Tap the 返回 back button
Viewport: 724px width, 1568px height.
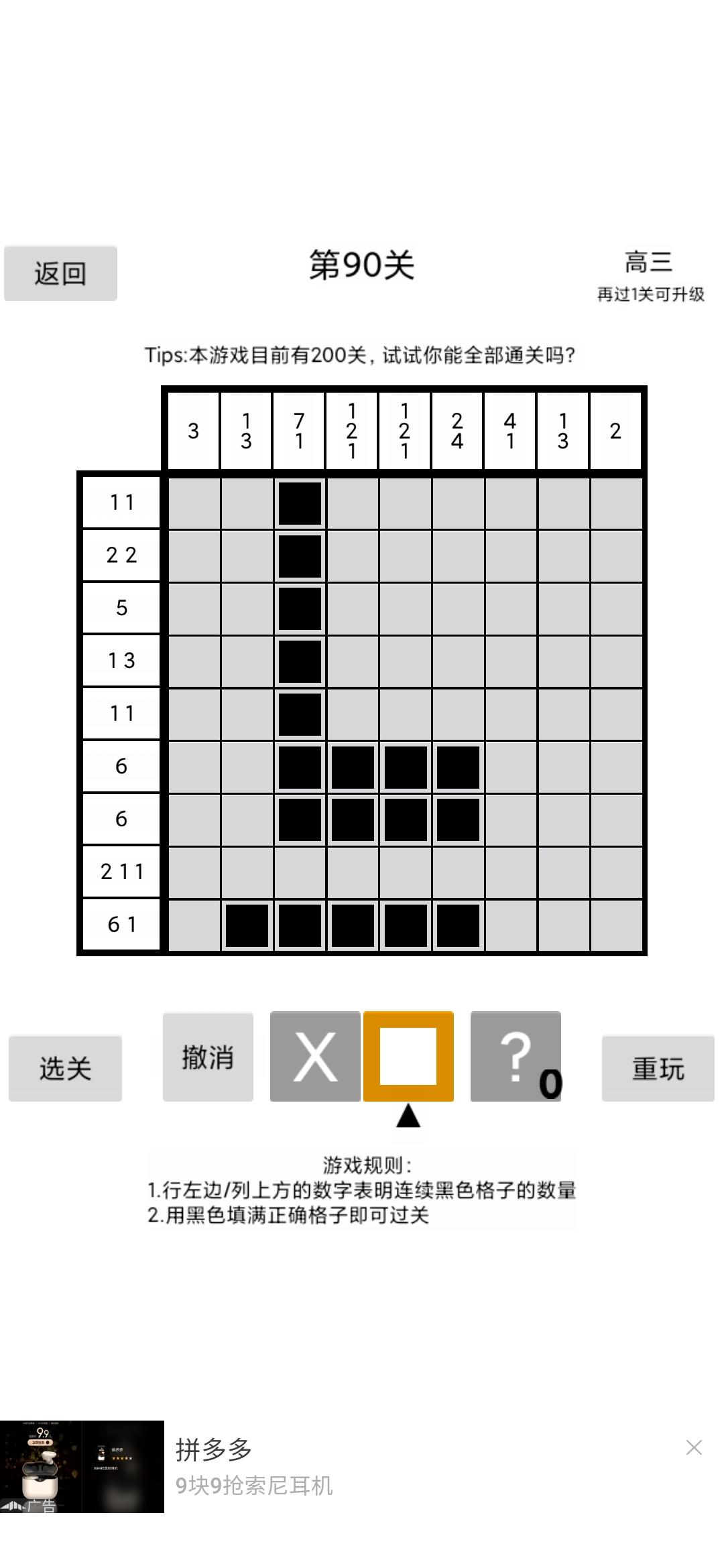click(60, 273)
